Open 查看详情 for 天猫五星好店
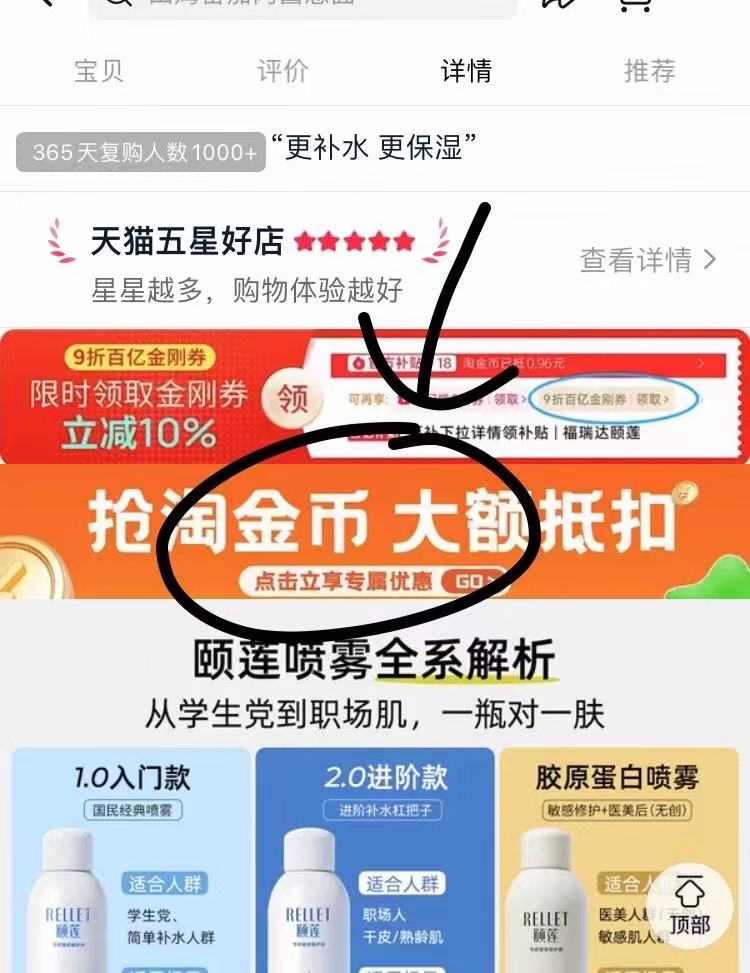The width and height of the screenshot is (750, 973). [648, 260]
